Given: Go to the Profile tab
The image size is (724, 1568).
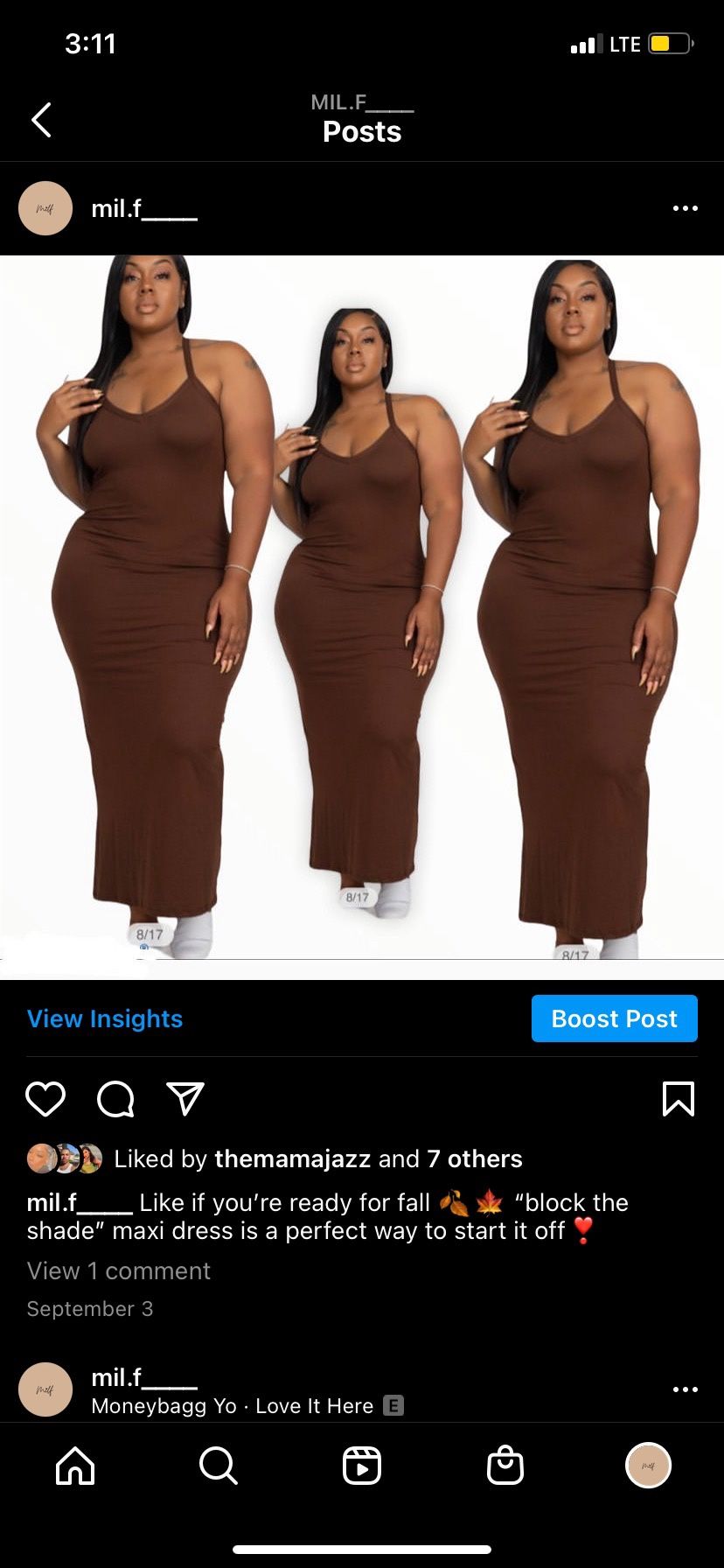Looking at the screenshot, I should tap(648, 1465).
